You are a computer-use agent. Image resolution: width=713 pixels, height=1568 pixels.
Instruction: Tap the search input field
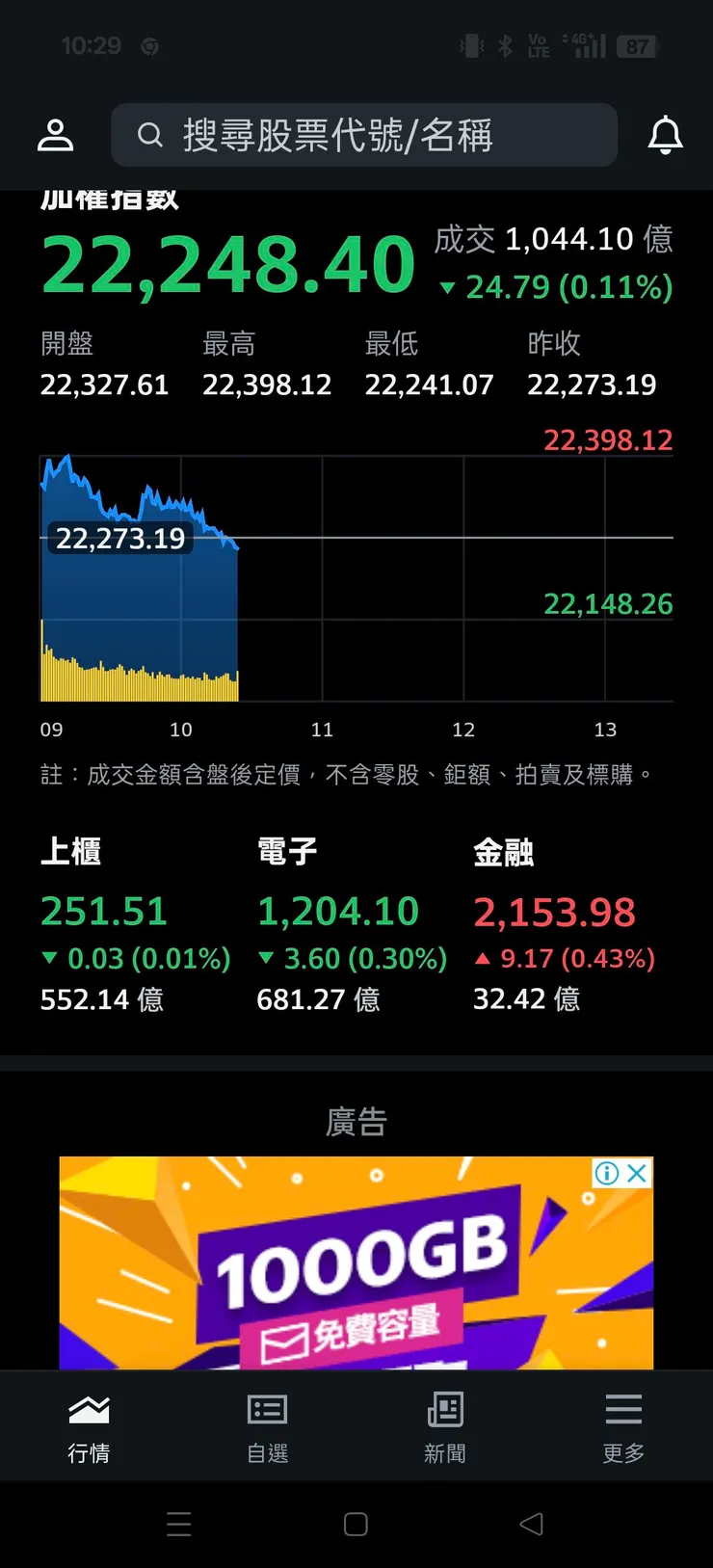click(366, 135)
